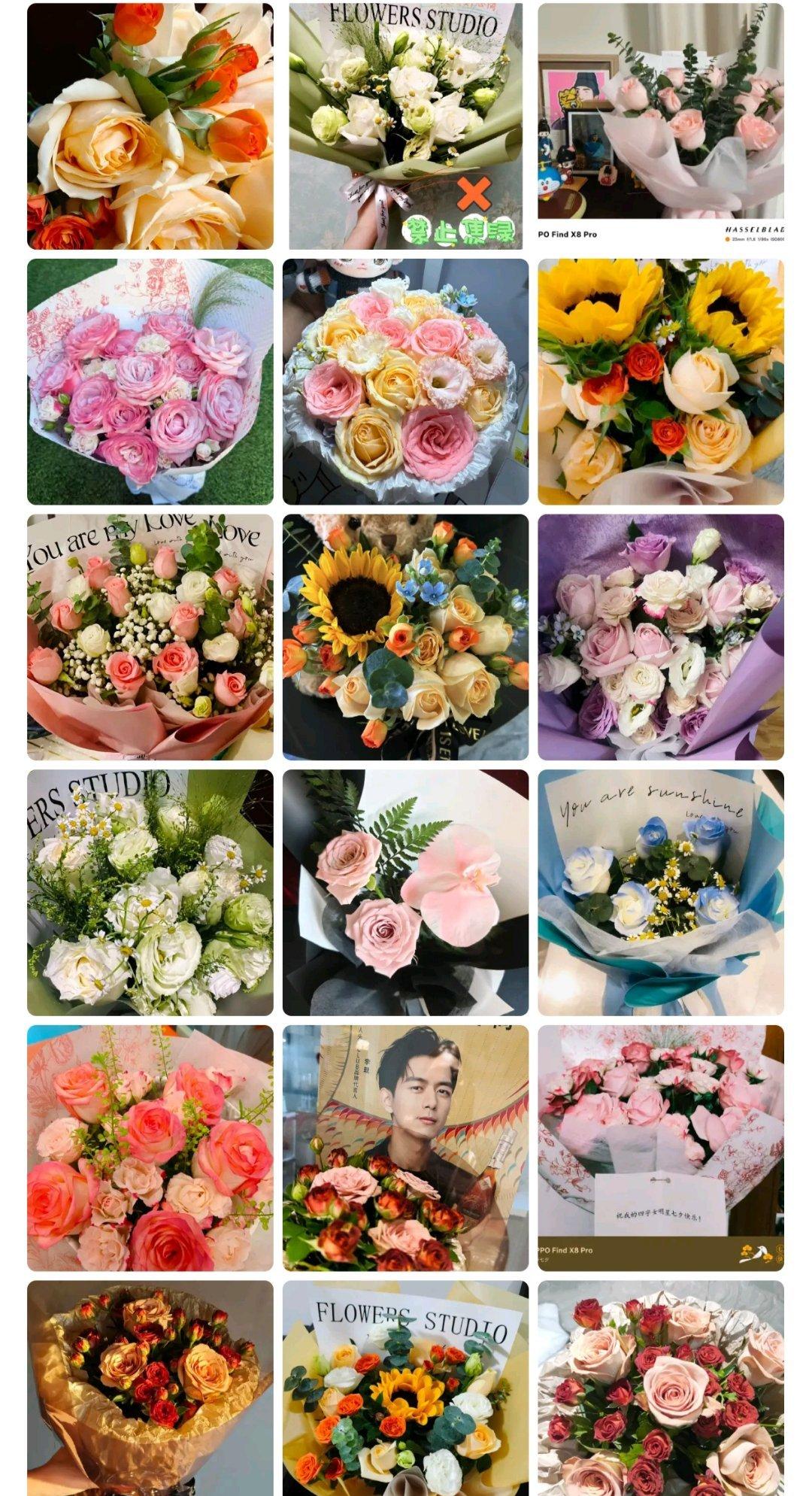The height and width of the screenshot is (1496, 812).
Task: Open the bouquet wrapped in purple paper
Action: pyautogui.click(x=661, y=637)
